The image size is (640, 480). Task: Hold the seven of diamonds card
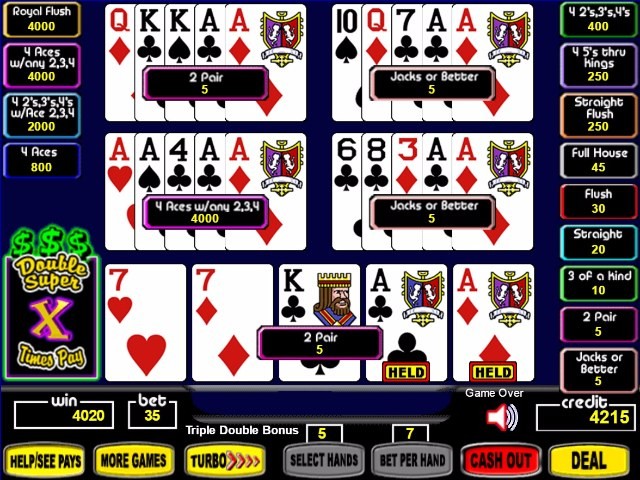(x=232, y=322)
